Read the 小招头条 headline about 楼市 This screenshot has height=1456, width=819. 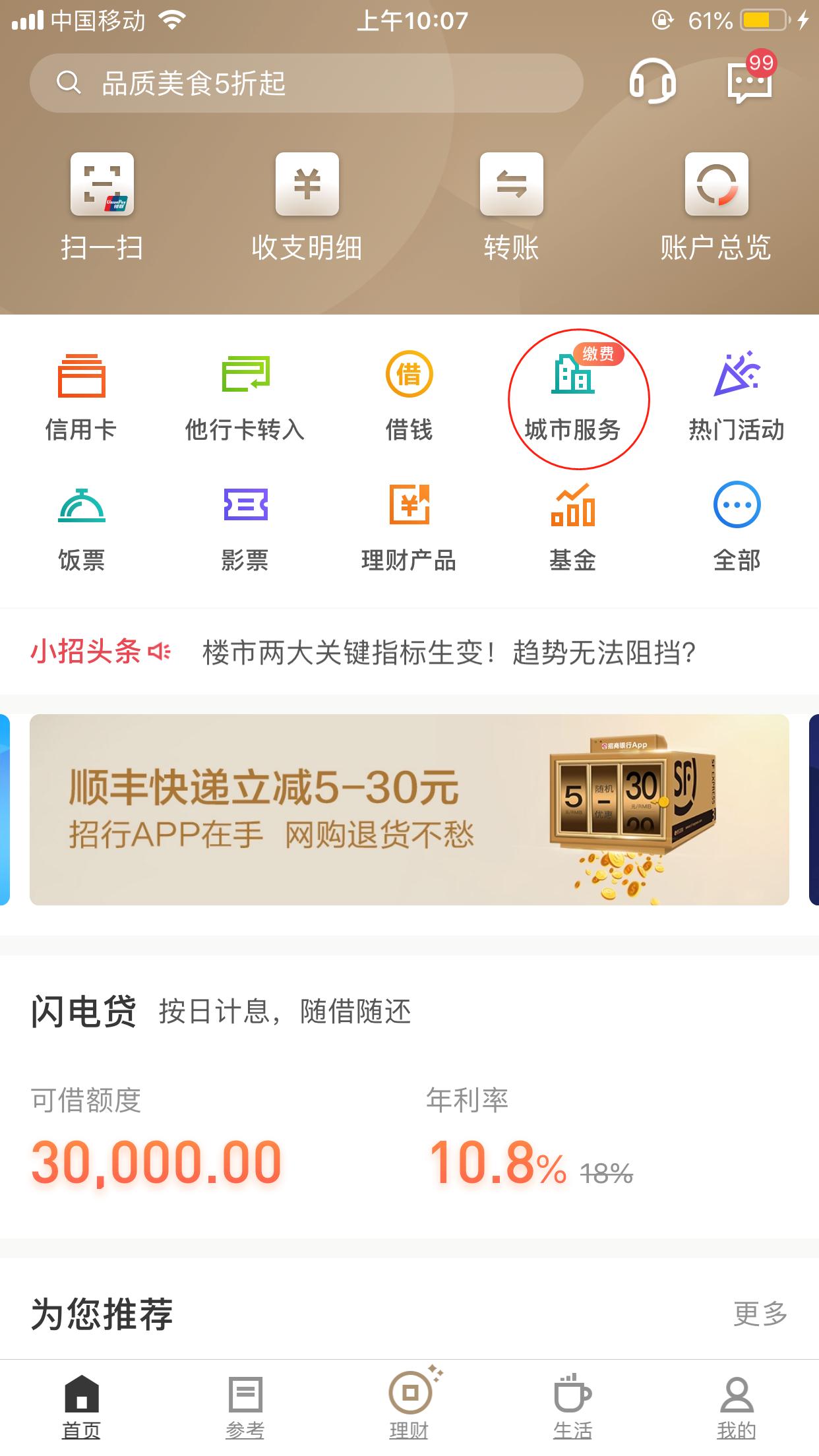pos(448,653)
